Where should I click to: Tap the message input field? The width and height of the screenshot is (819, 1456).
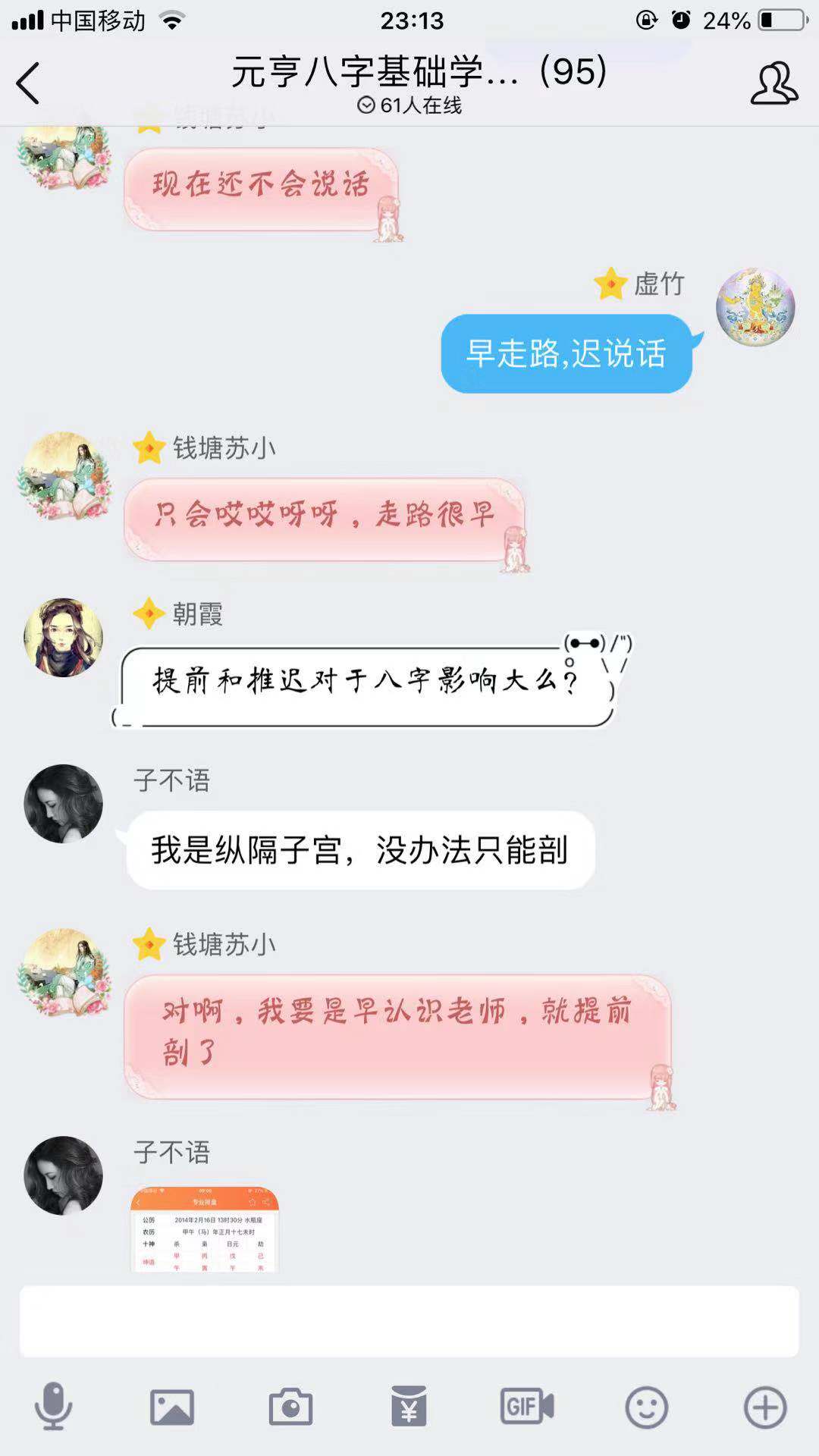coord(409,1321)
